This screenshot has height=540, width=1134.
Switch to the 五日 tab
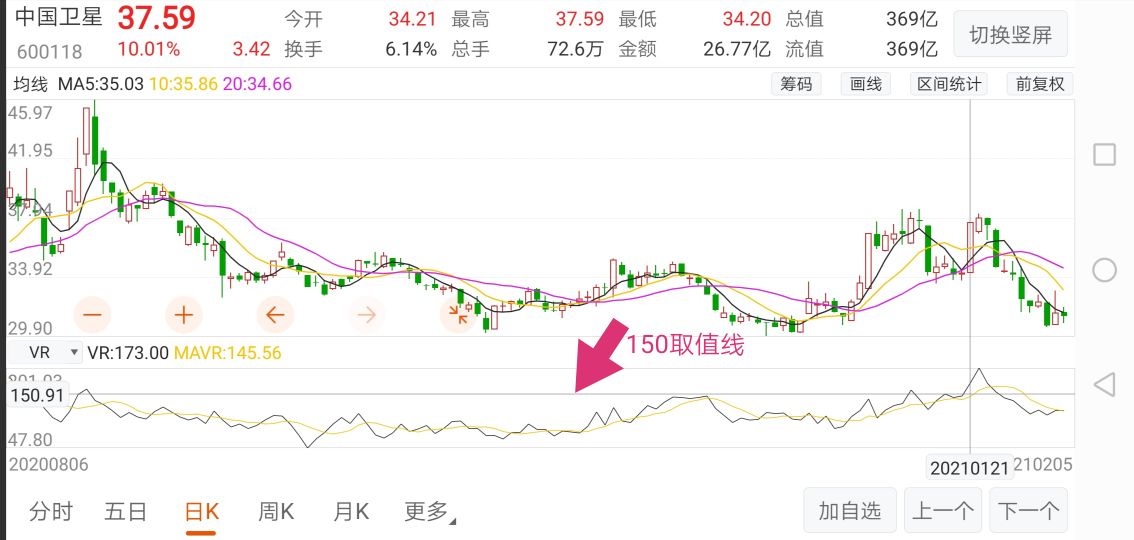pos(126,512)
